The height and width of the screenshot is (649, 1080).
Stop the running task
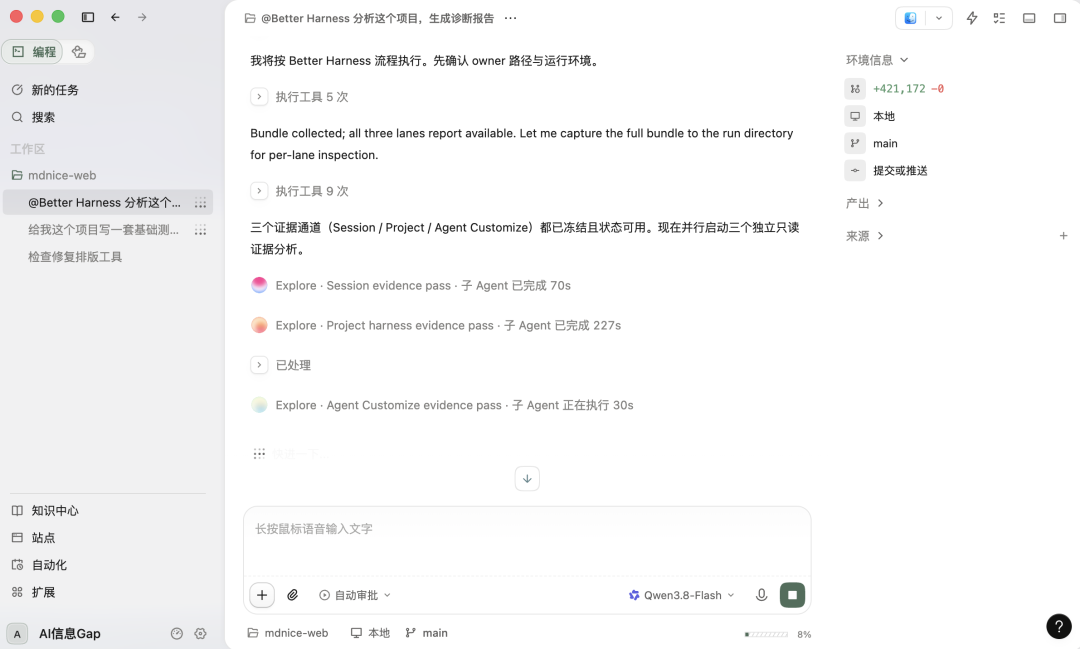click(x=792, y=595)
